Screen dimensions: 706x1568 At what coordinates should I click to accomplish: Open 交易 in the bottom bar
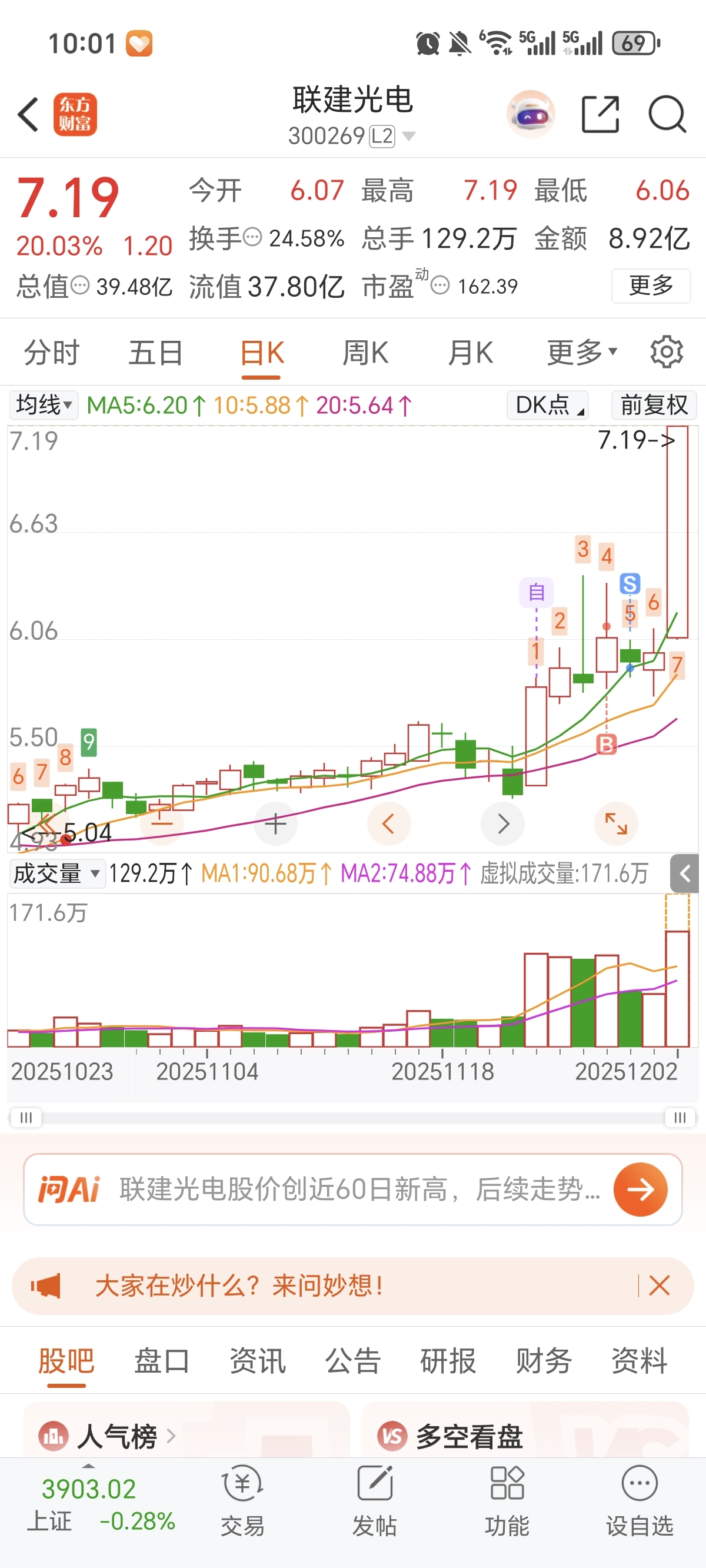pos(243,1500)
